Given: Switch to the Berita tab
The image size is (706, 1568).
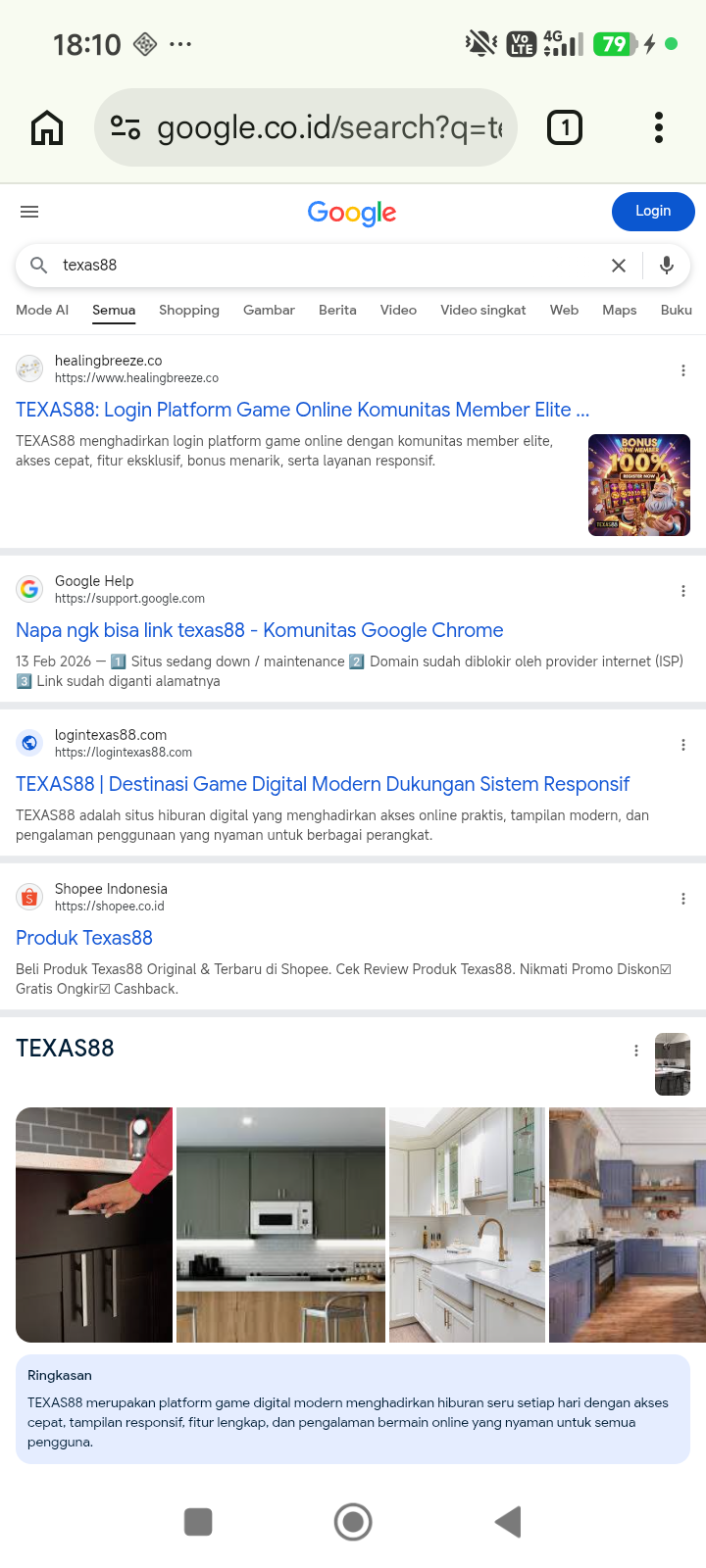Looking at the screenshot, I should click(337, 310).
